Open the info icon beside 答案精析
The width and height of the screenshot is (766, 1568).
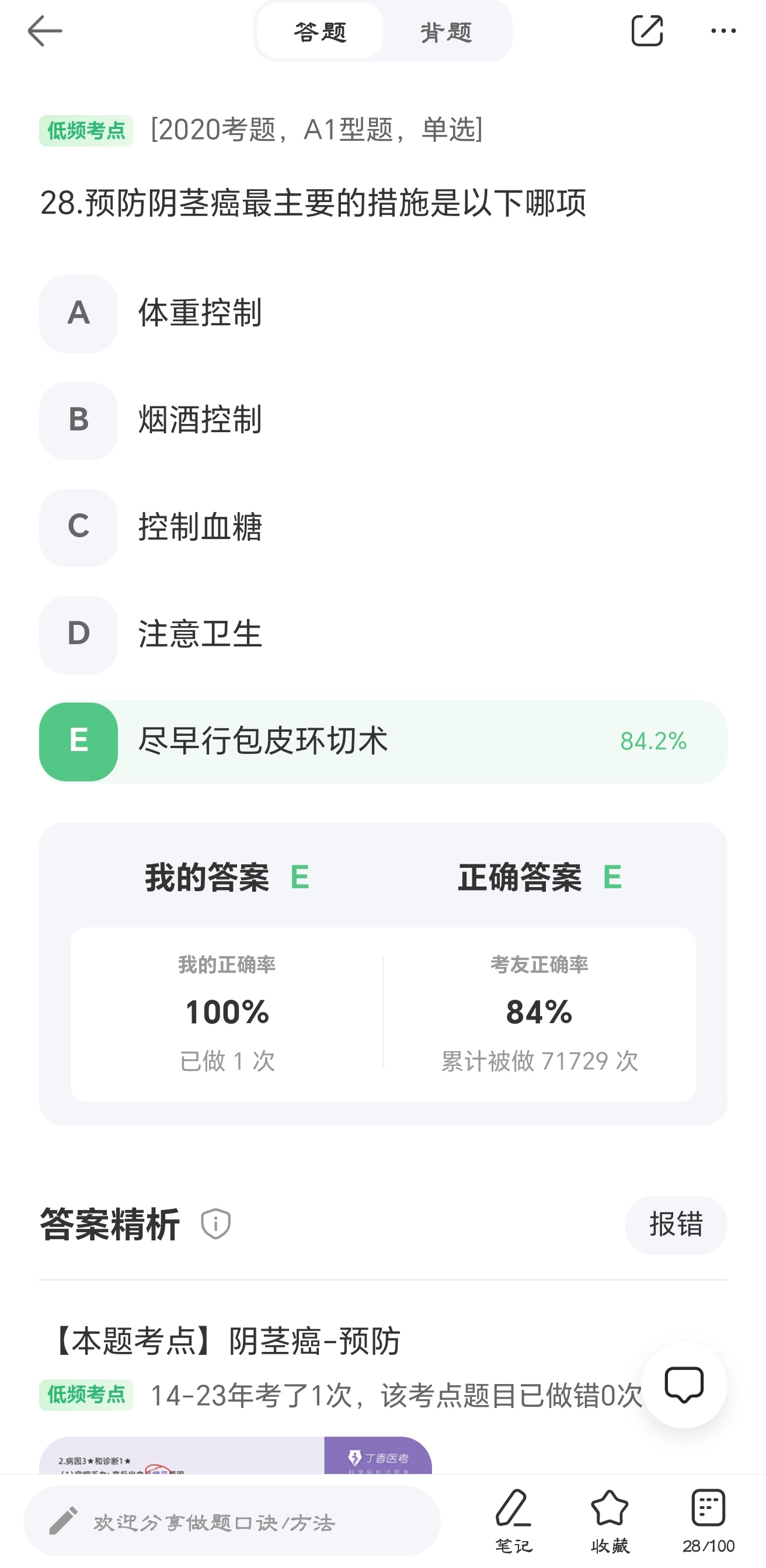215,1223
